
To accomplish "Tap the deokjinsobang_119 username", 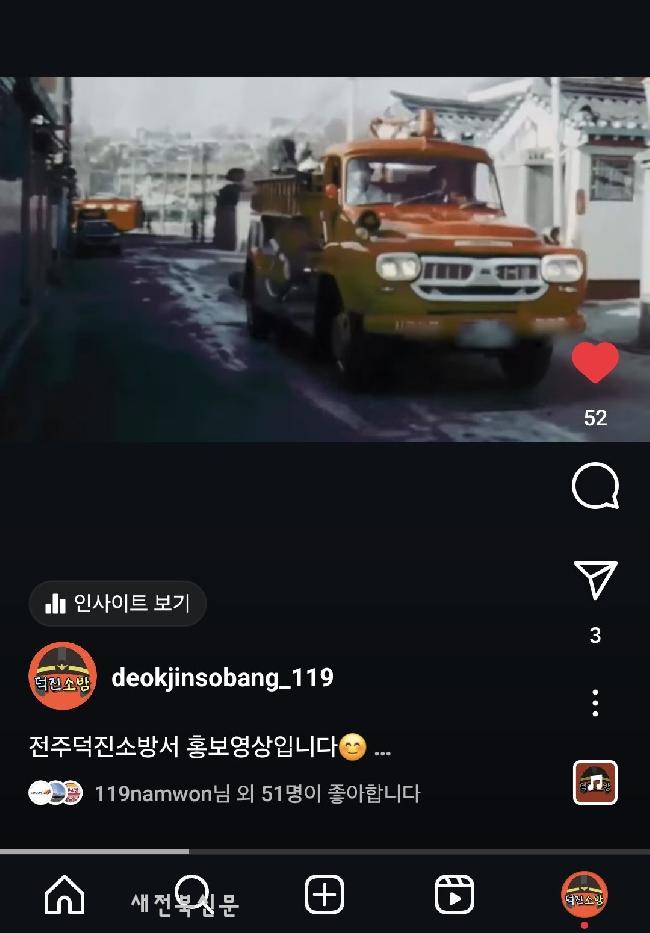I will pos(222,677).
